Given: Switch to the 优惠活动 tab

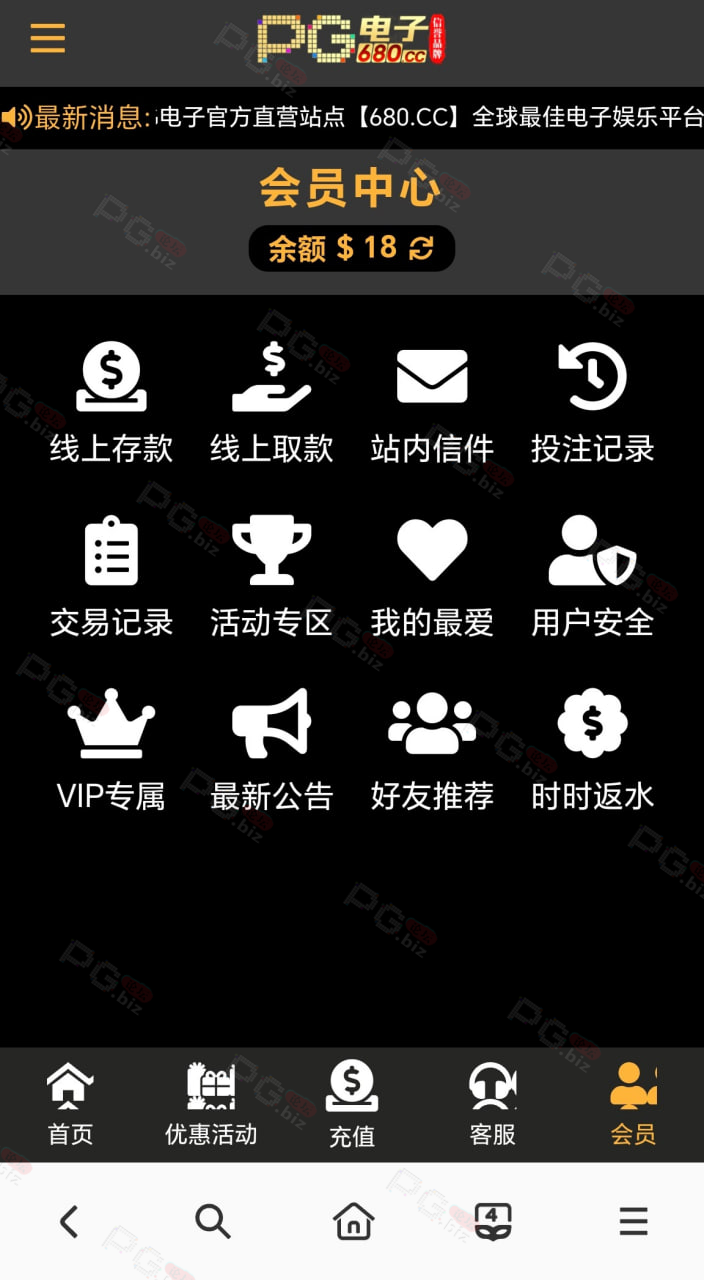Looking at the screenshot, I should pyautogui.click(x=211, y=1104).
